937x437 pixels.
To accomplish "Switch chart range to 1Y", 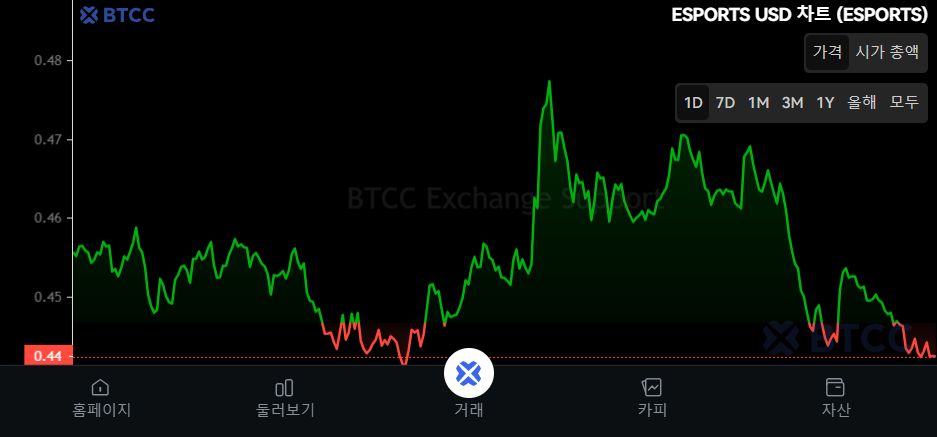I will pos(825,102).
